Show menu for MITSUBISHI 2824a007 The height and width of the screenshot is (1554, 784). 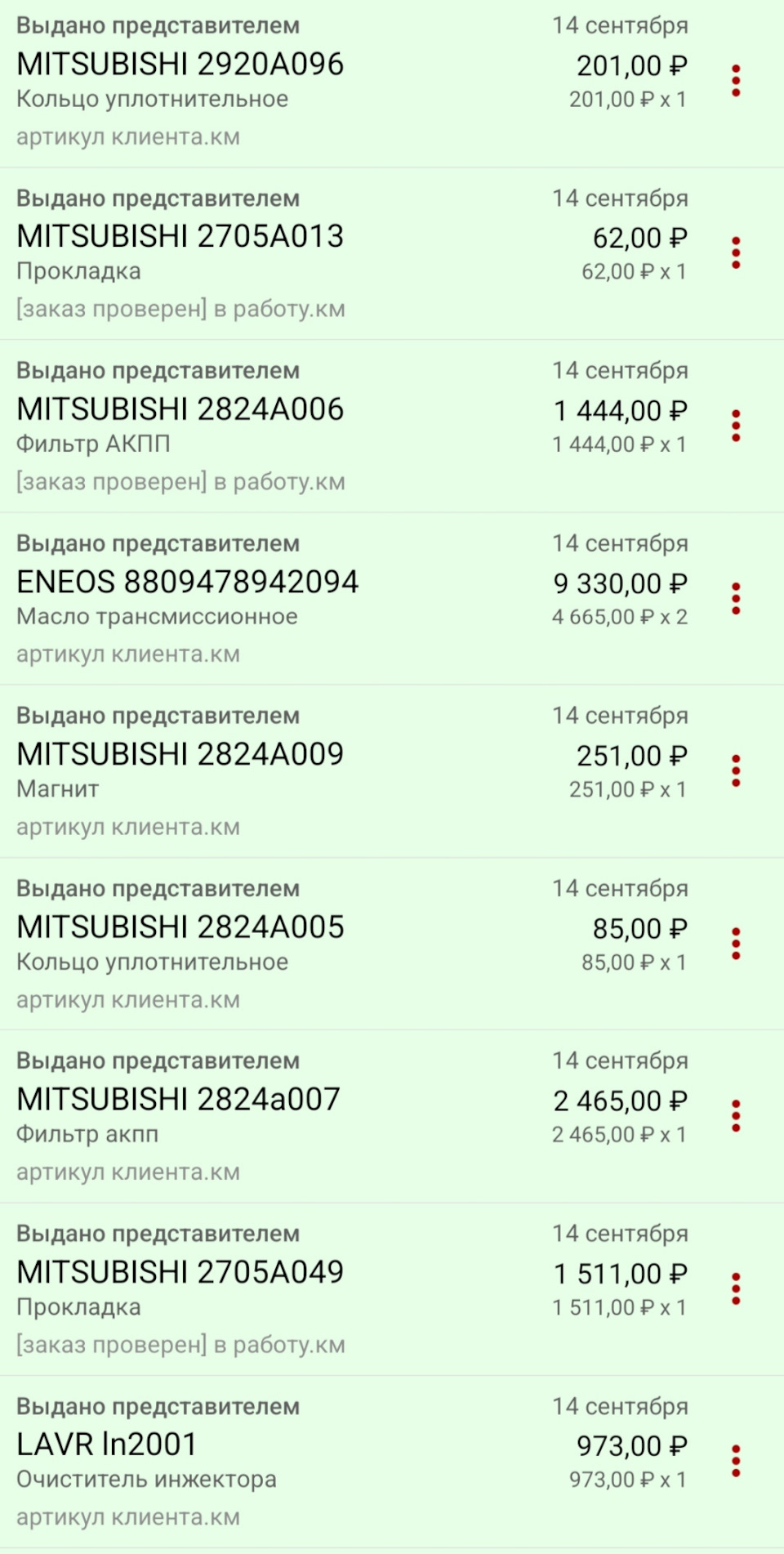[736, 1116]
